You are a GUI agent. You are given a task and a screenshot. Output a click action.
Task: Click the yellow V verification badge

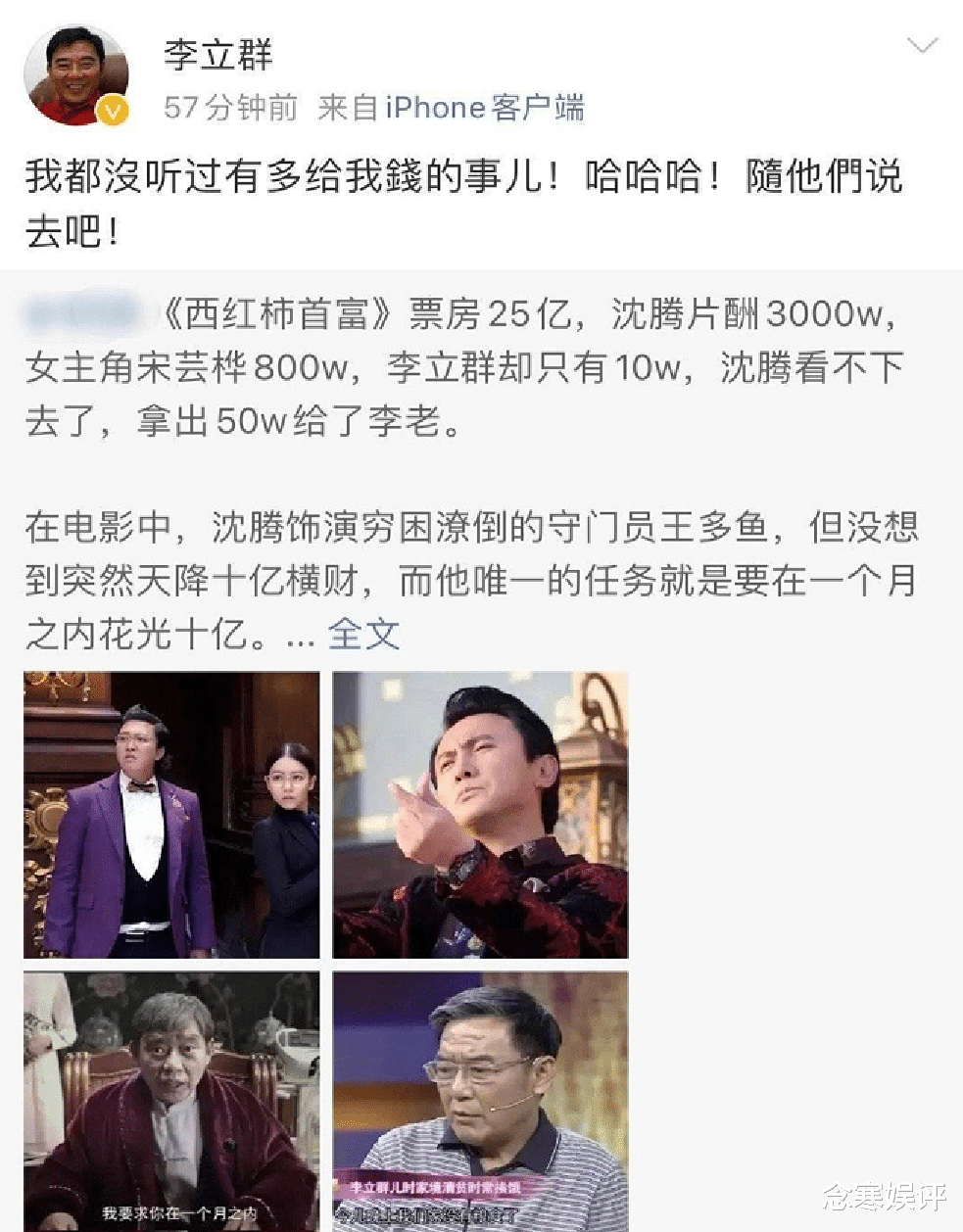[114, 109]
